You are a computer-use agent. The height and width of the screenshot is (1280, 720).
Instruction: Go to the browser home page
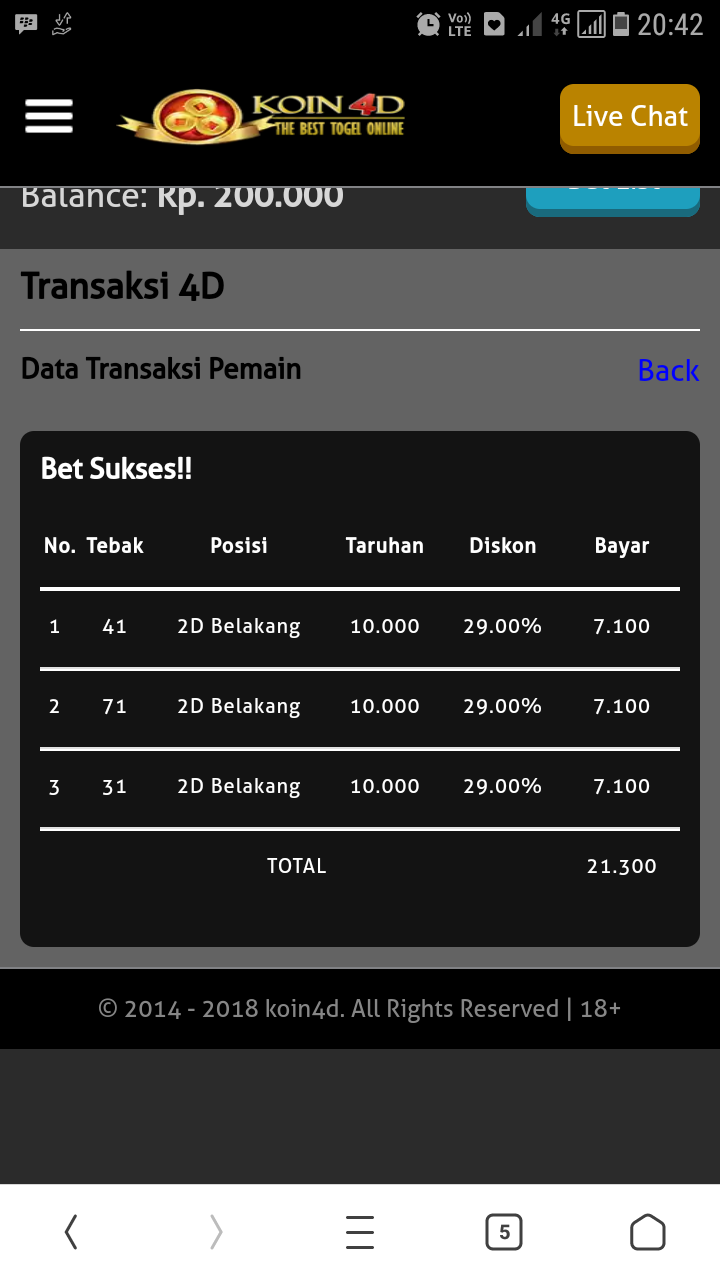[x=647, y=1232]
